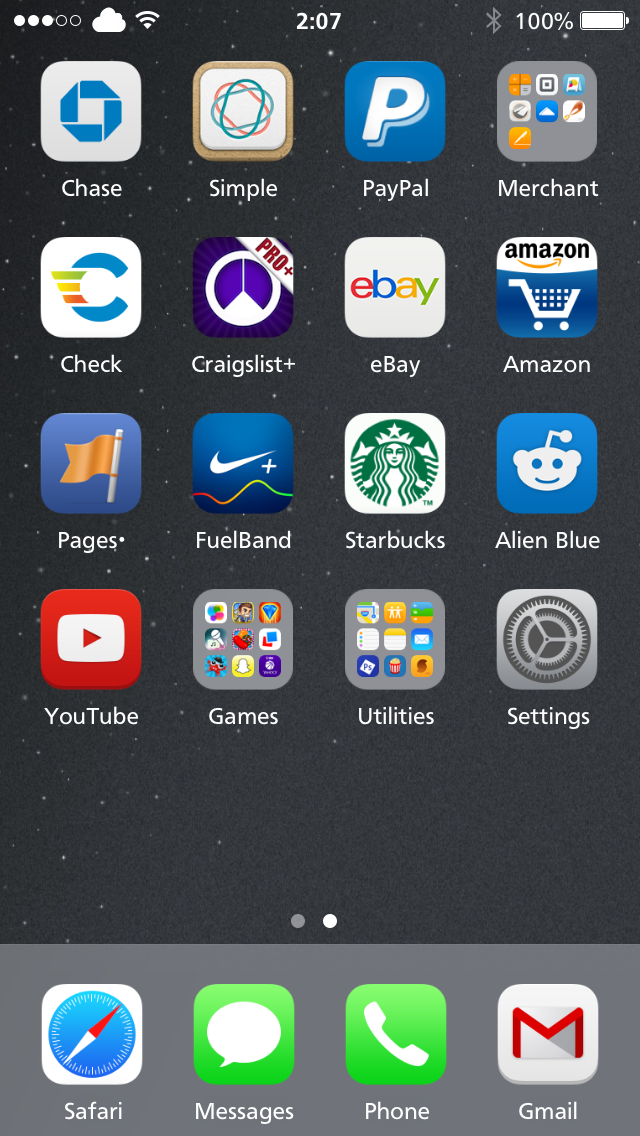Open Settings

[547, 639]
